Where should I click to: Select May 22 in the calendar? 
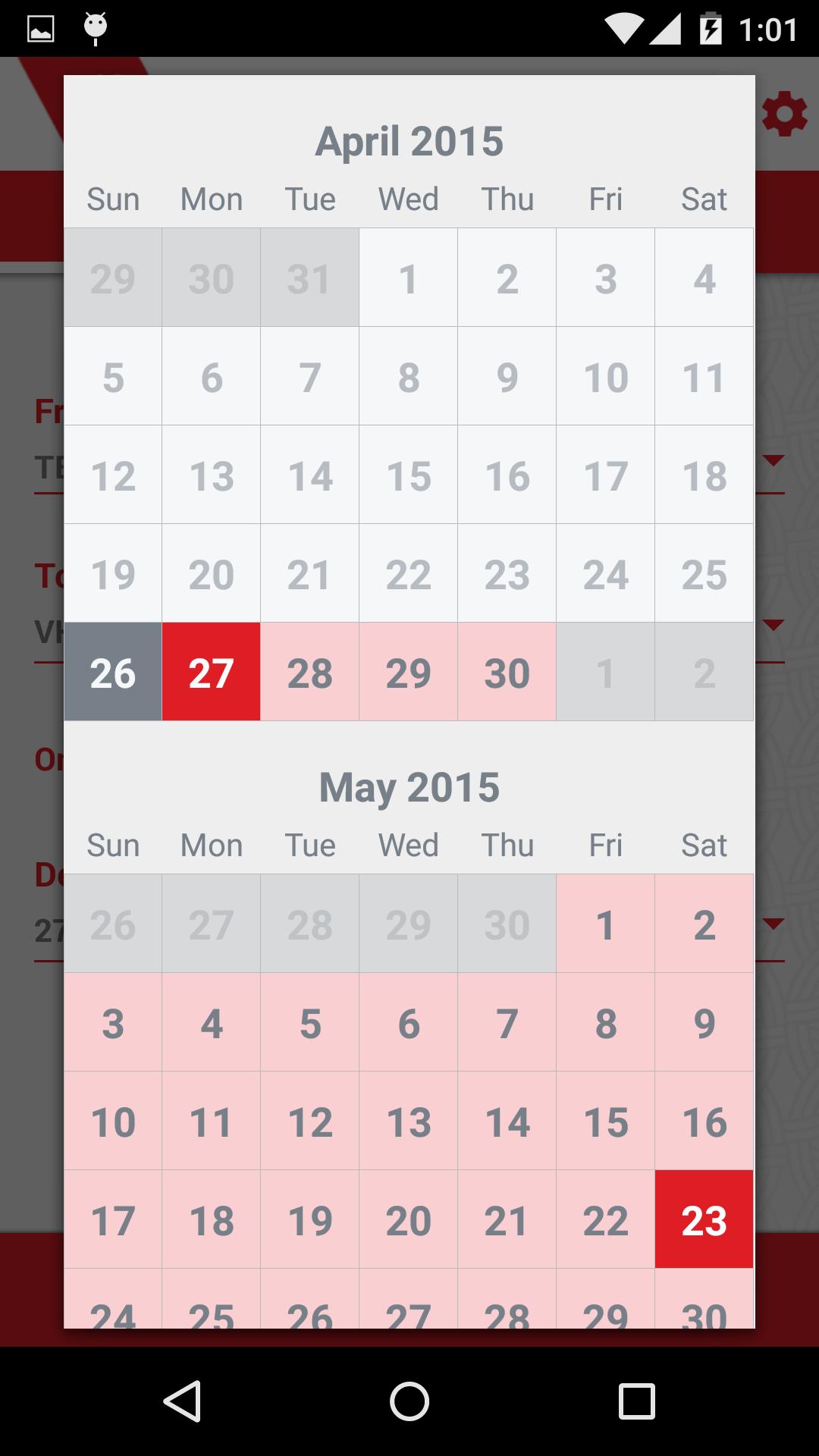(605, 1219)
